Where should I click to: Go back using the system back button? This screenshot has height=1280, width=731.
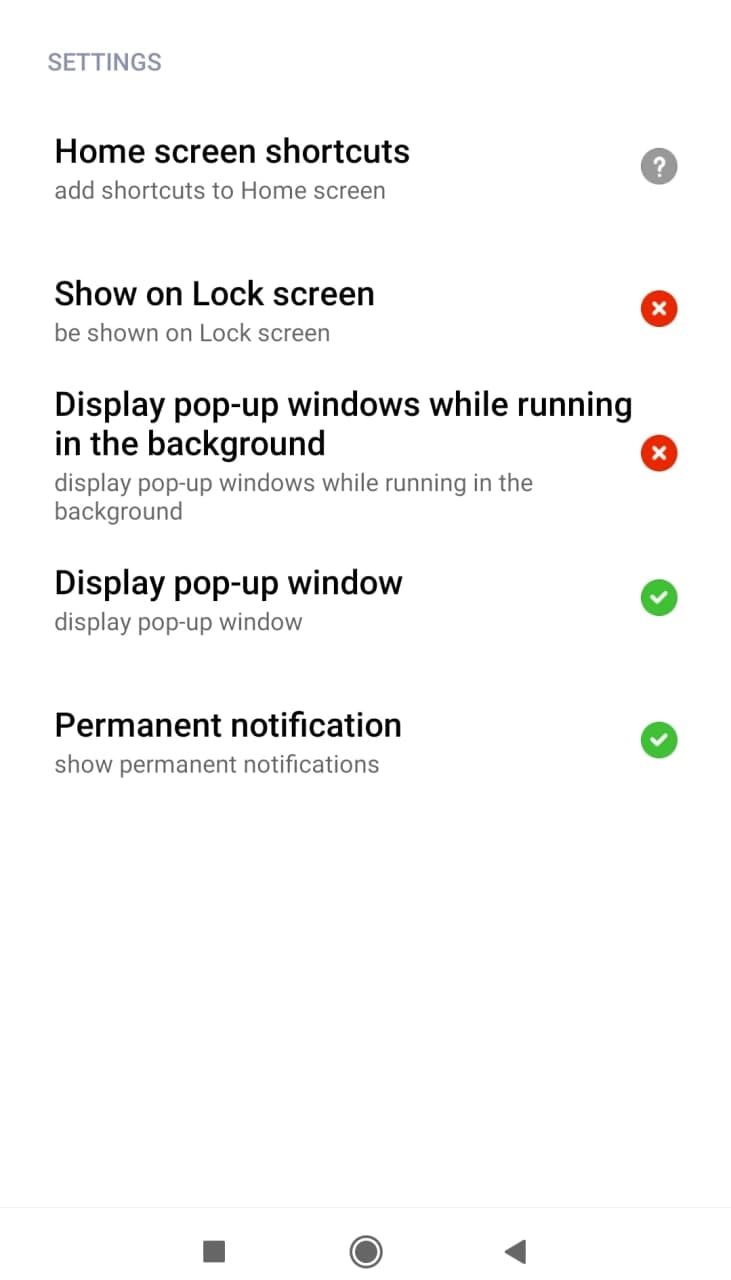(515, 1250)
